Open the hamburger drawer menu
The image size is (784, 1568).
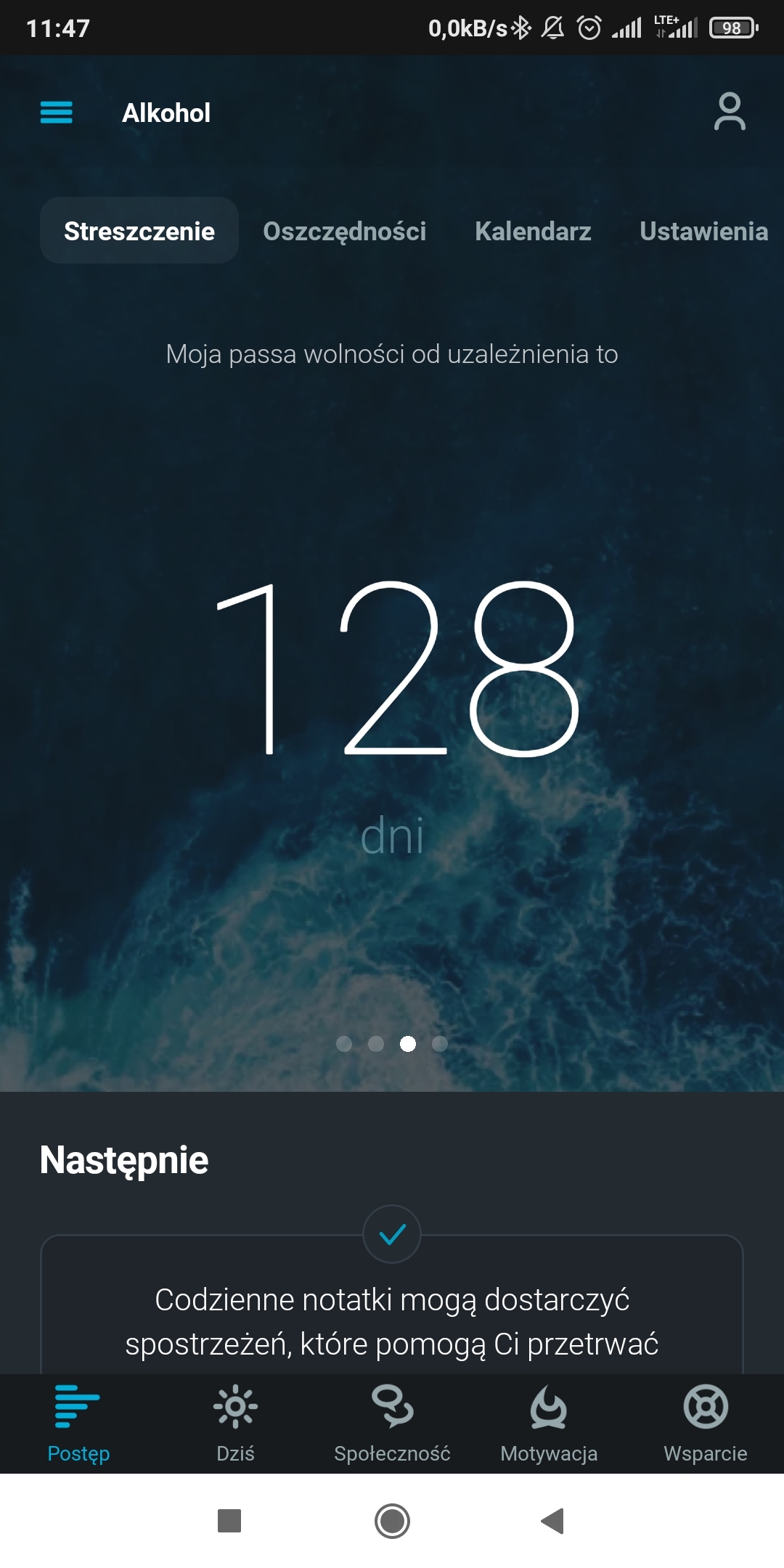[x=56, y=113]
